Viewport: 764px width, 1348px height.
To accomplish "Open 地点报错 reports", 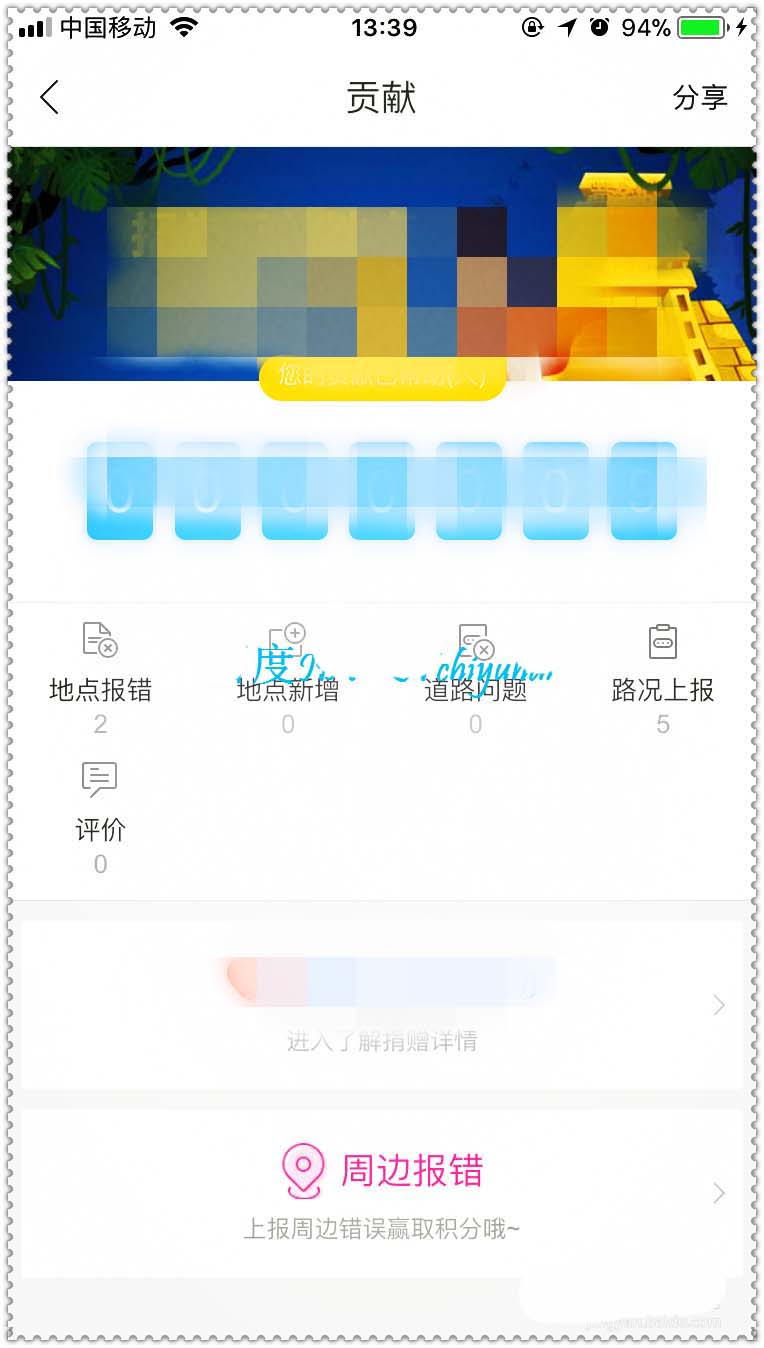I will coord(100,677).
